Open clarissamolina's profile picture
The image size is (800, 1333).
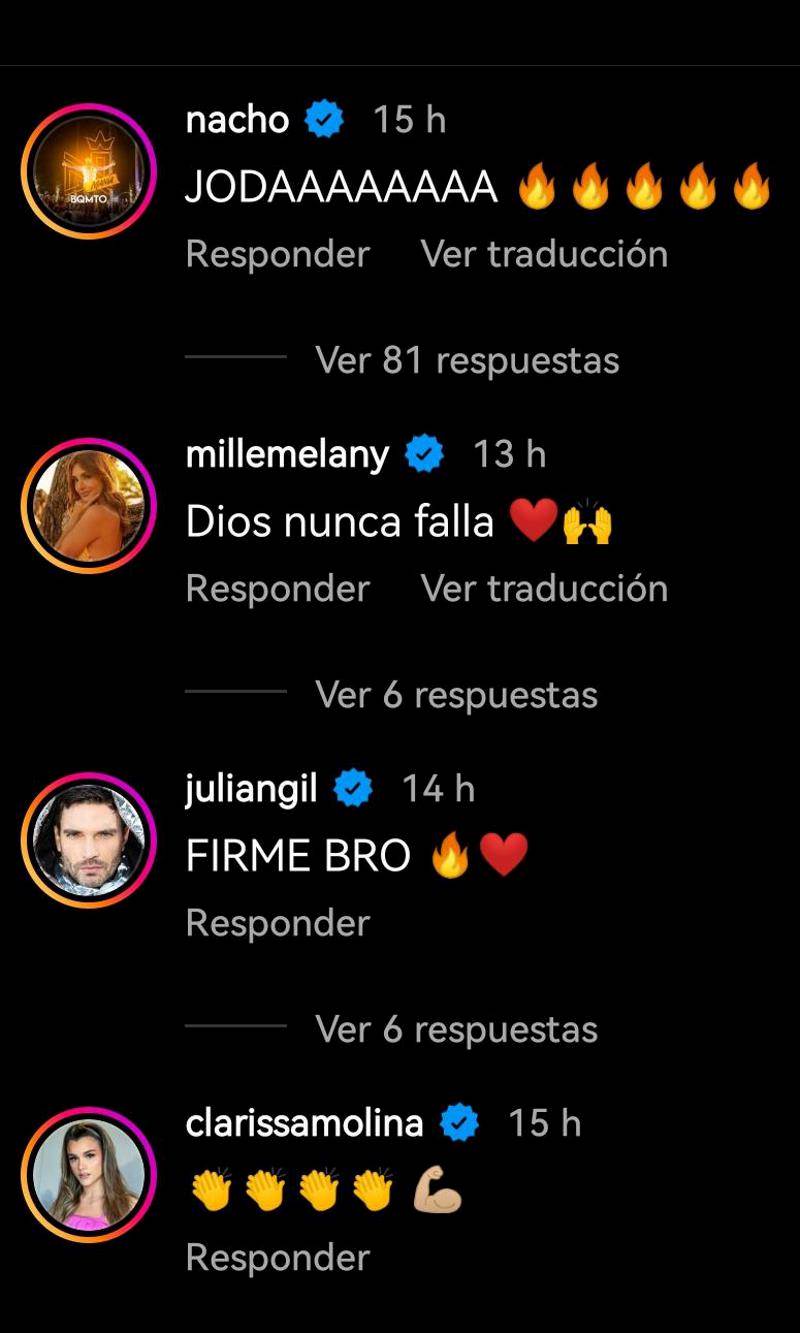click(89, 1175)
